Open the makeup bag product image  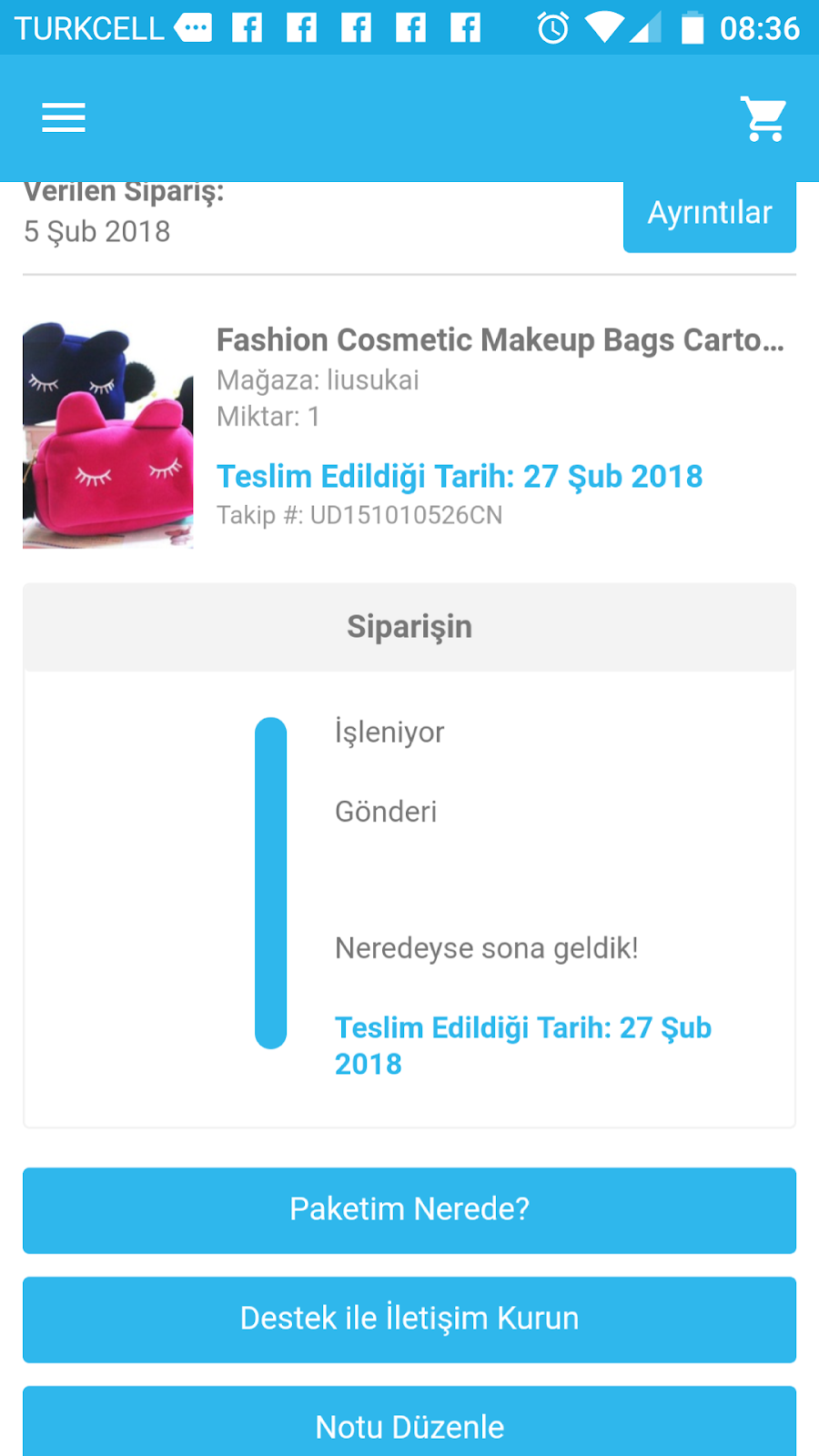[x=108, y=435]
